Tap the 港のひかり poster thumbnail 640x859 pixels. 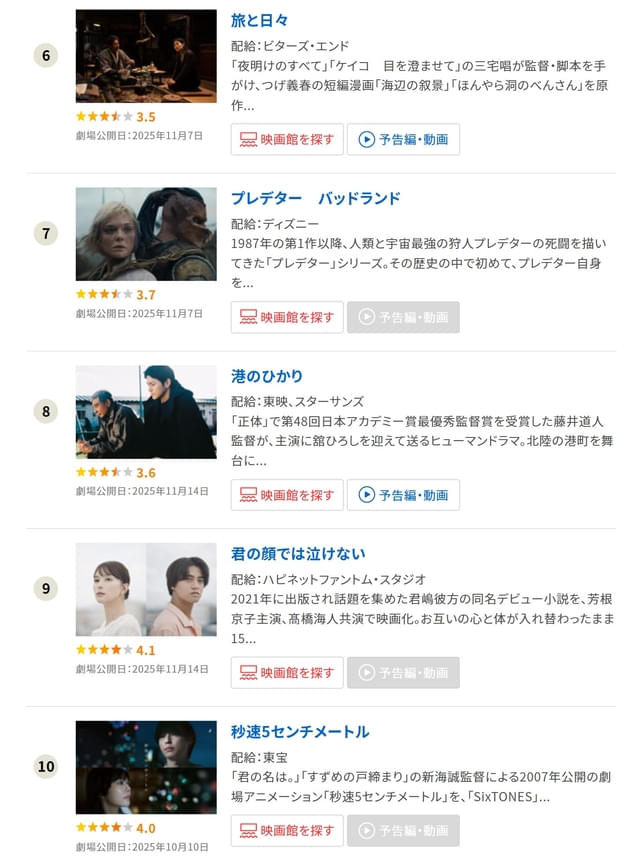pyautogui.click(x=145, y=412)
